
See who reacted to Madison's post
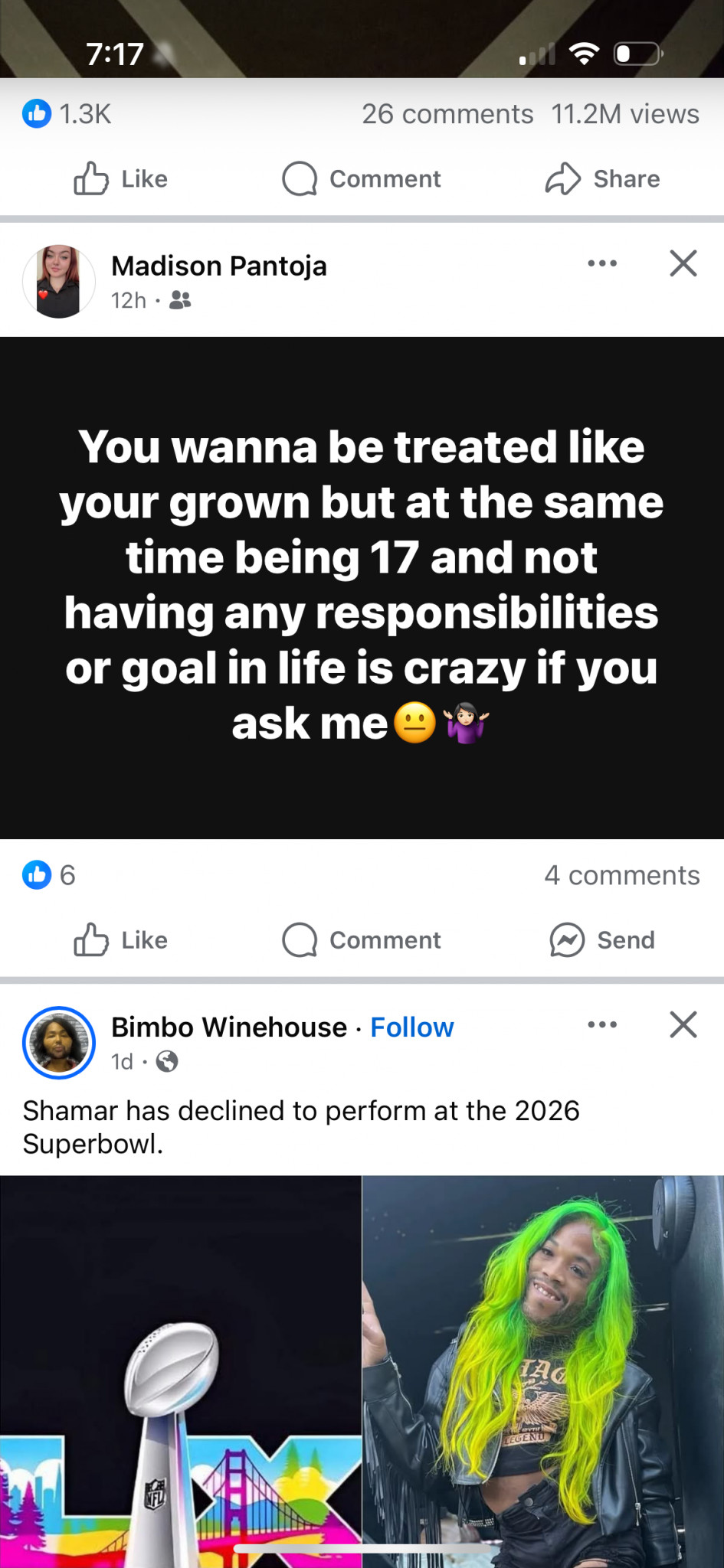49,874
